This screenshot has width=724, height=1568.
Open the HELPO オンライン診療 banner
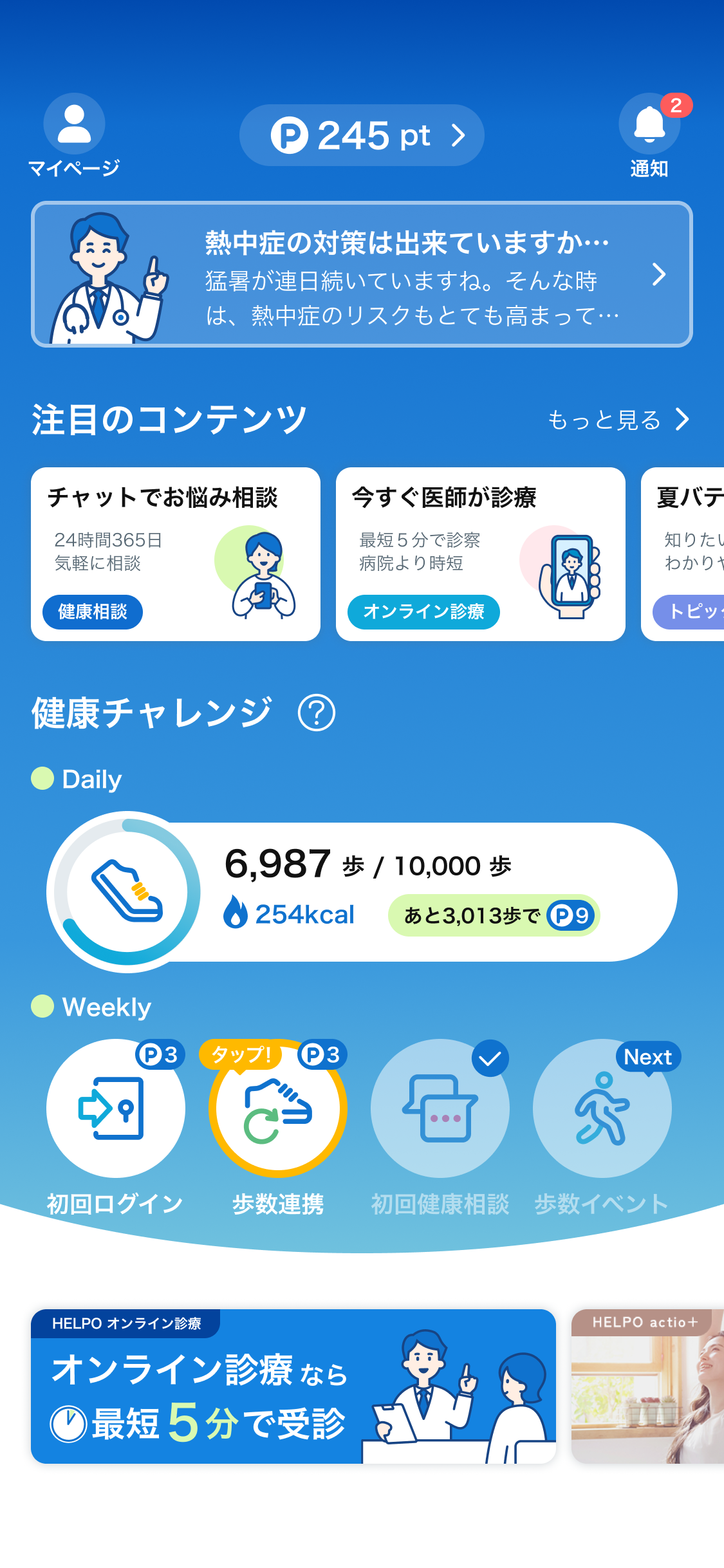[293, 1386]
